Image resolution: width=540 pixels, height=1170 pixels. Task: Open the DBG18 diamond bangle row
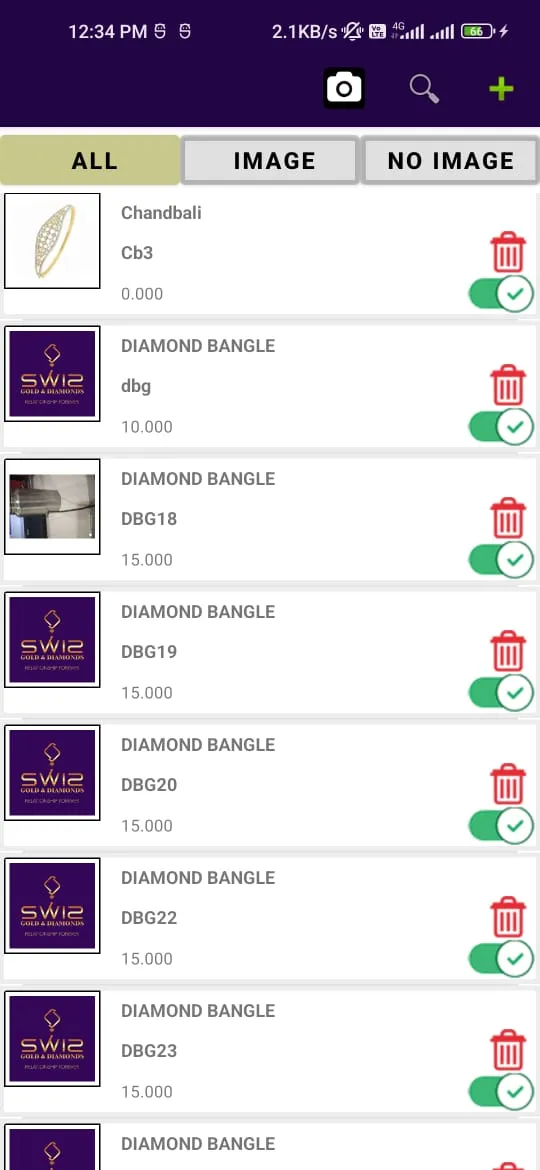point(270,519)
